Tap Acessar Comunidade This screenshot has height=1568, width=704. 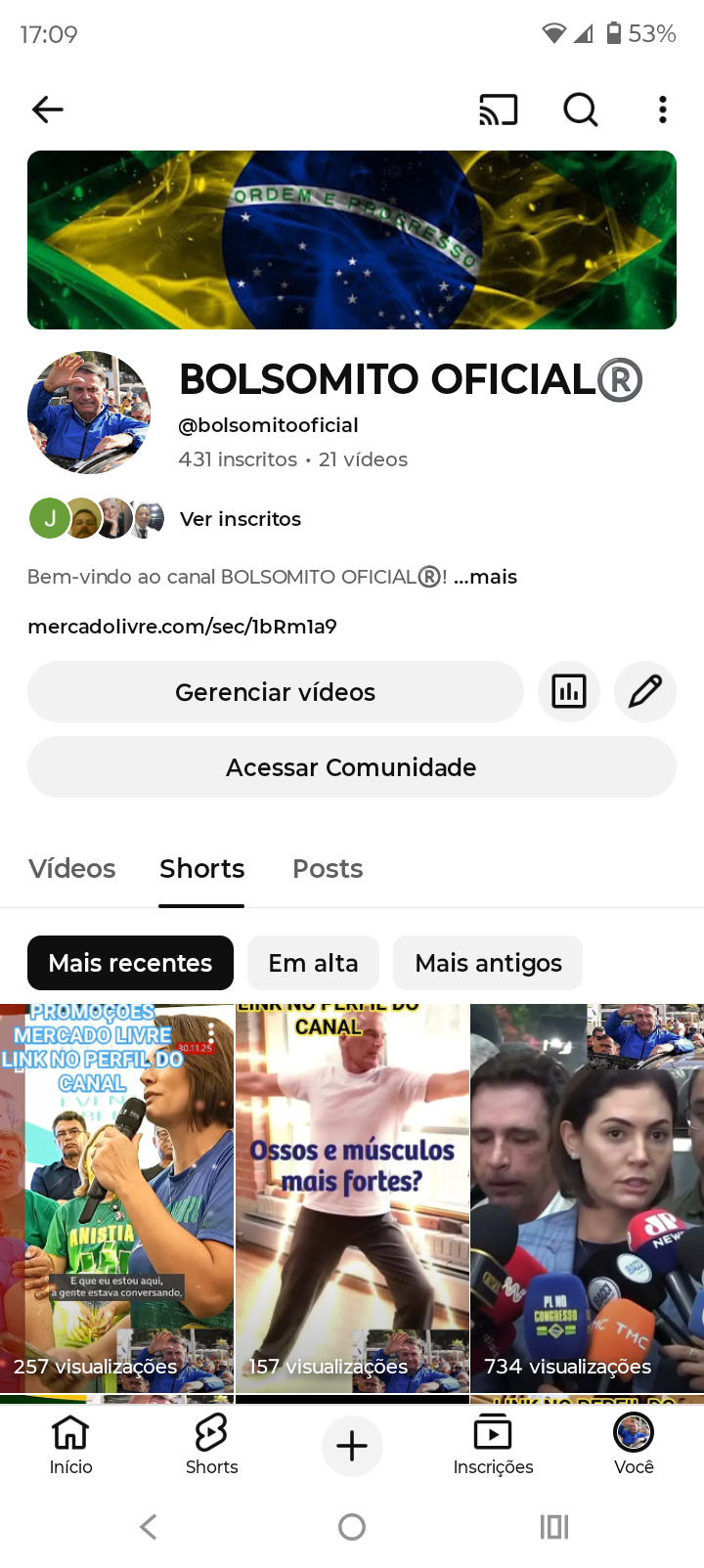tap(351, 767)
